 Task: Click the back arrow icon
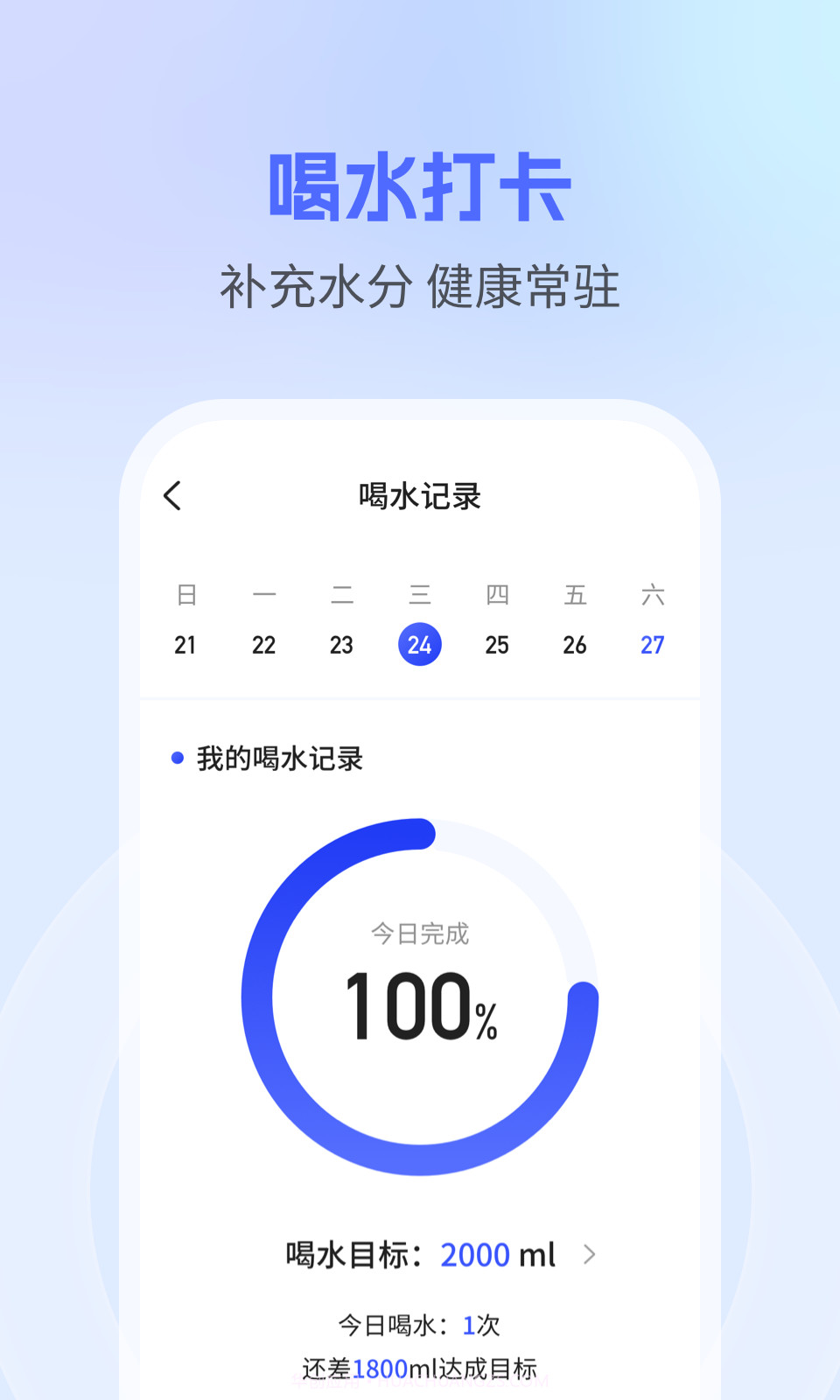tap(171, 495)
